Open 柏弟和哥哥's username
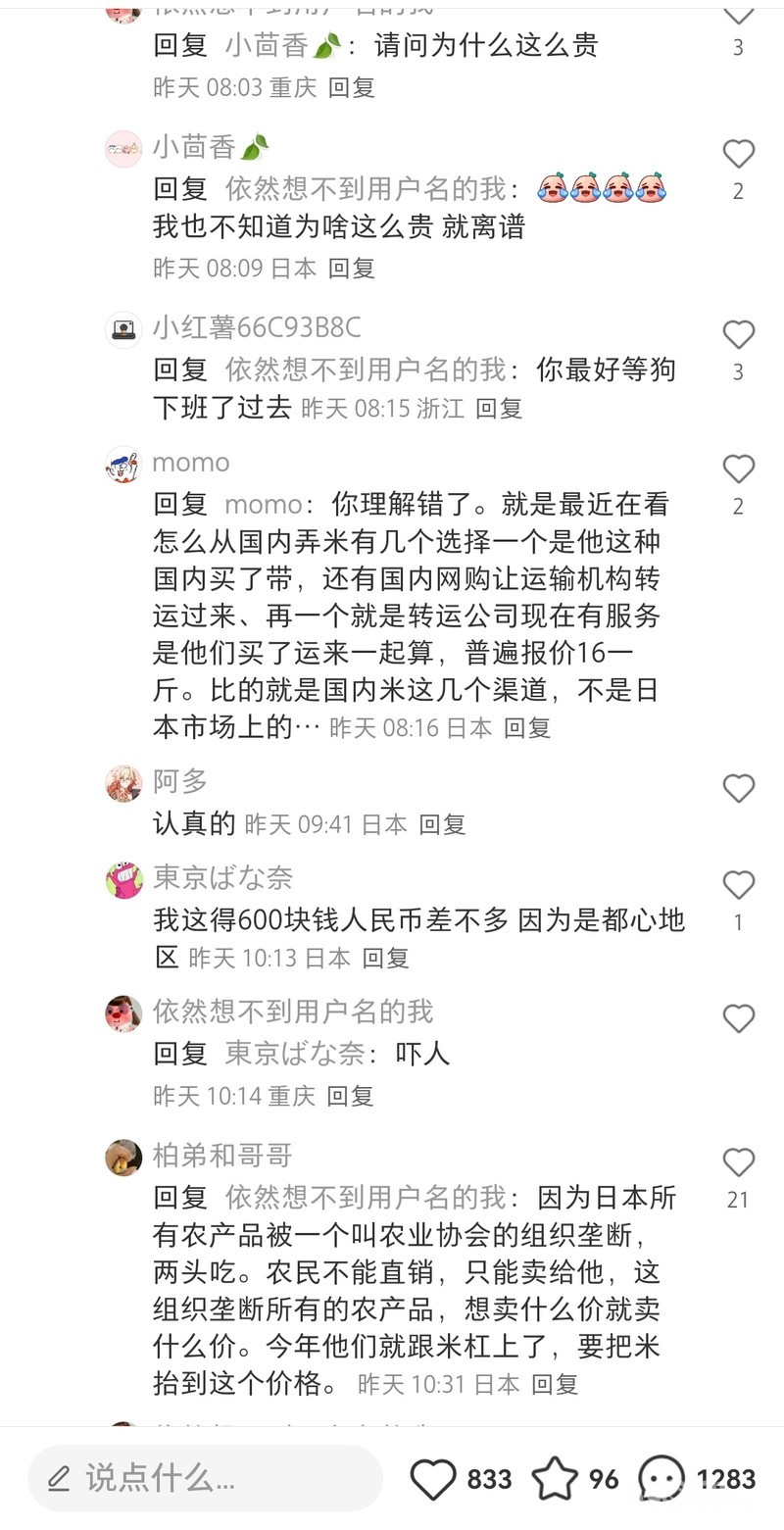 coord(222,1156)
